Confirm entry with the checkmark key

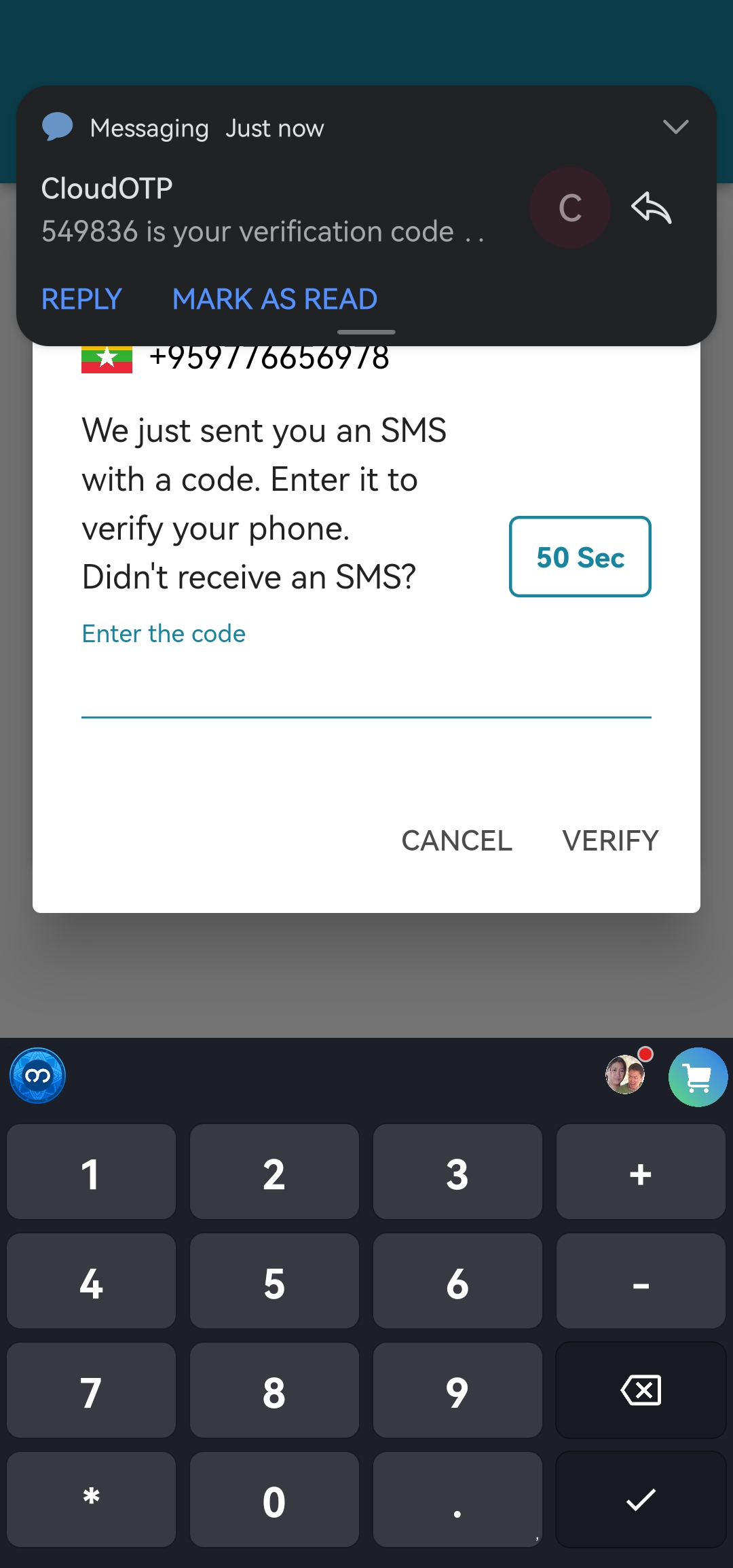pyautogui.click(x=641, y=1500)
